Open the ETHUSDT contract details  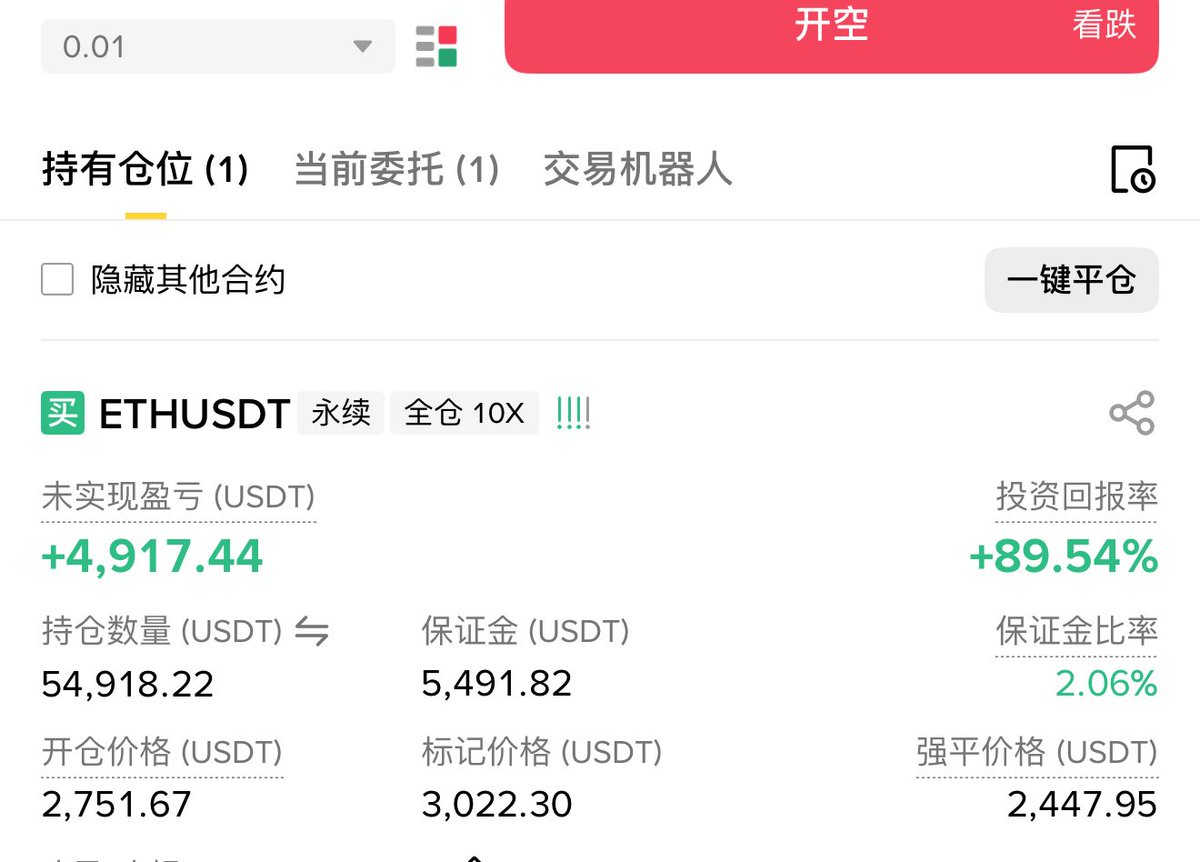(194, 413)
